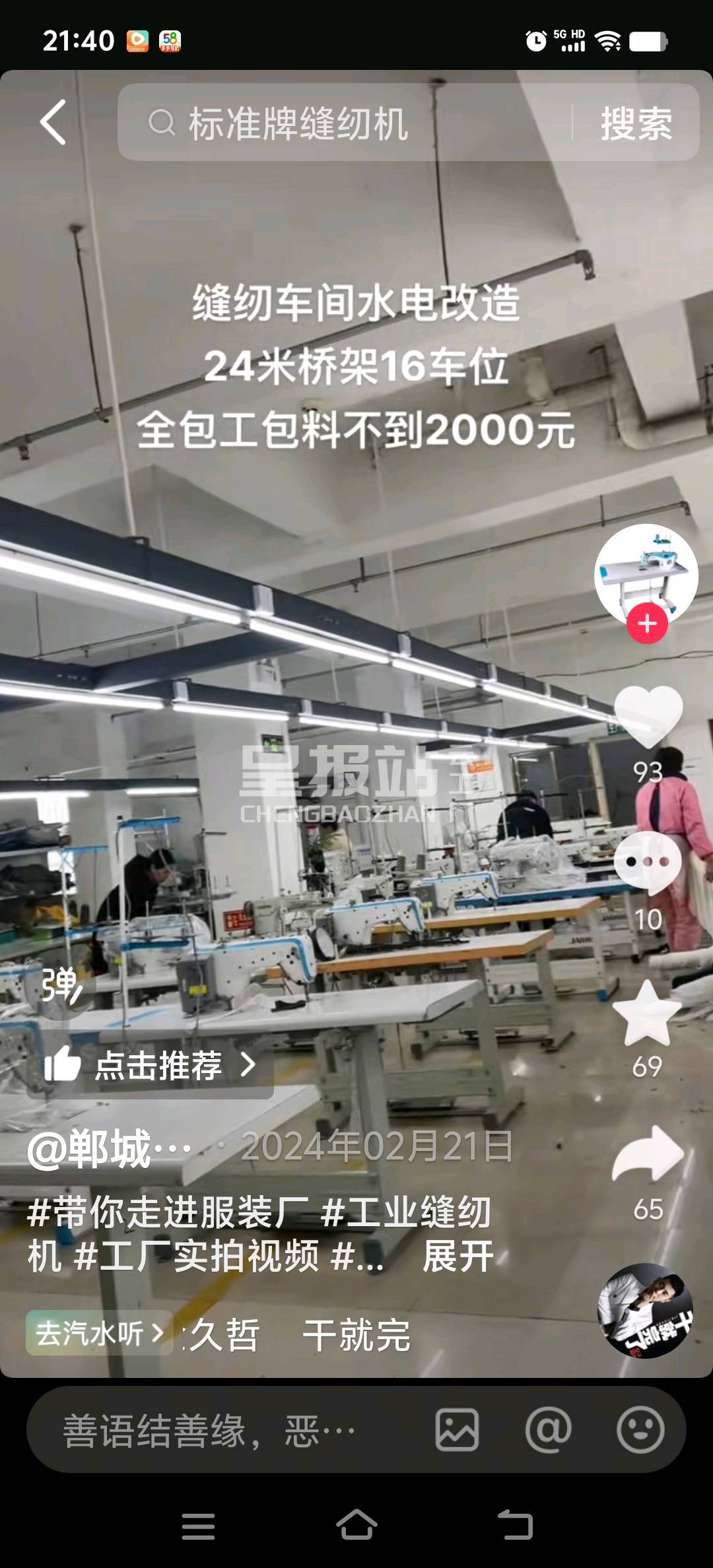Tap the comment input 善语结善缘
Image resolution: width=713 pixels, height=1568 pixels.
tap(211, 1431)
